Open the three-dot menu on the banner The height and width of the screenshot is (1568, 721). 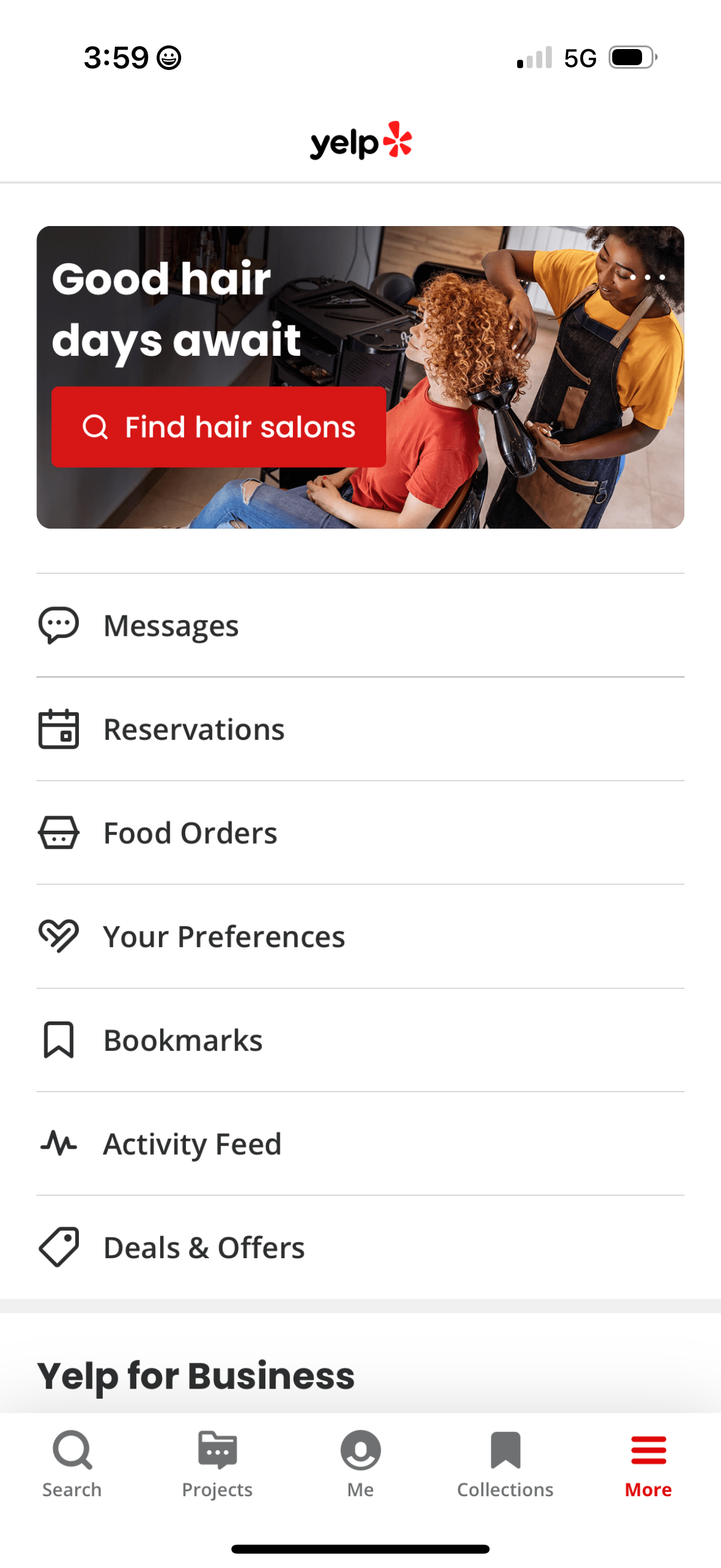coord(647,277)
